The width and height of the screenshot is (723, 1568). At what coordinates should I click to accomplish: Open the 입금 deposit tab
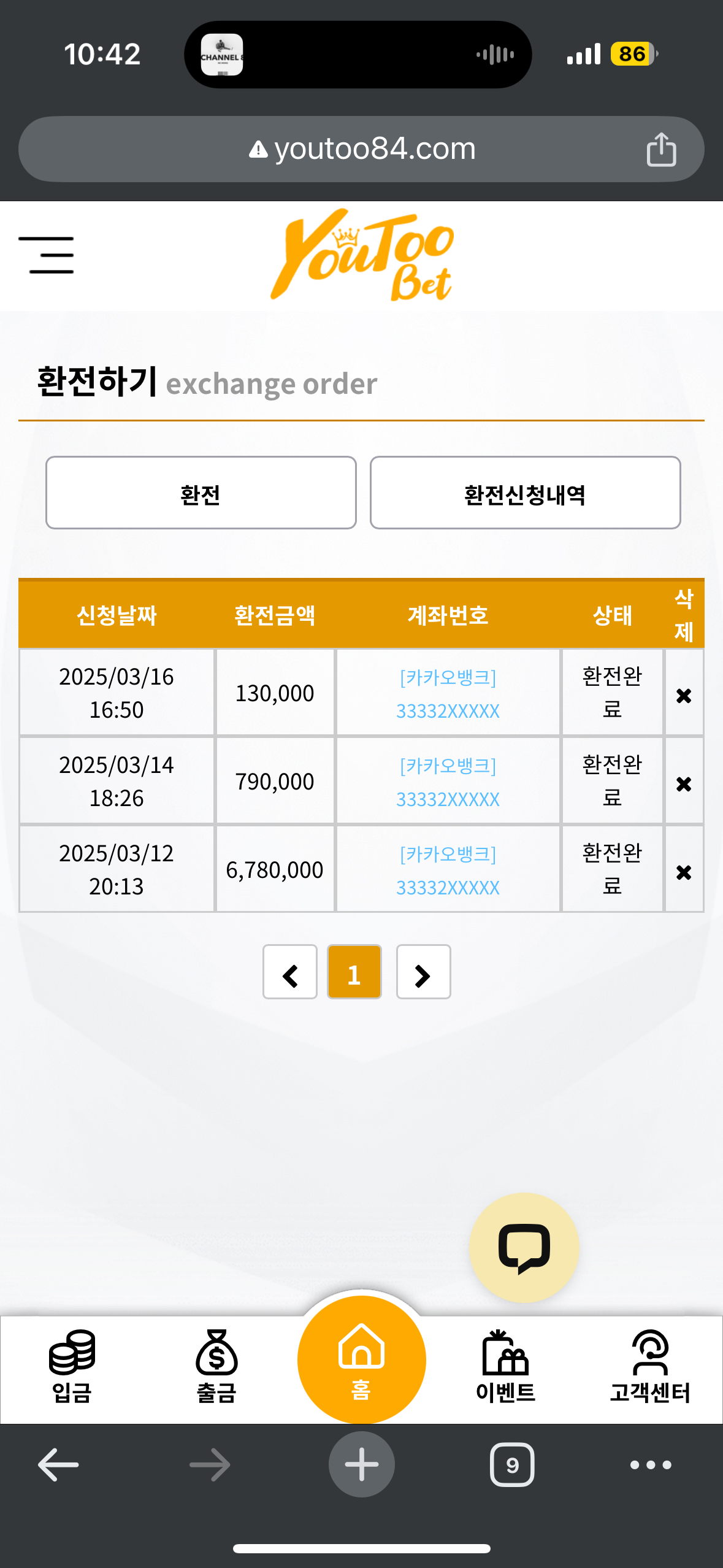click(72, 1366)
